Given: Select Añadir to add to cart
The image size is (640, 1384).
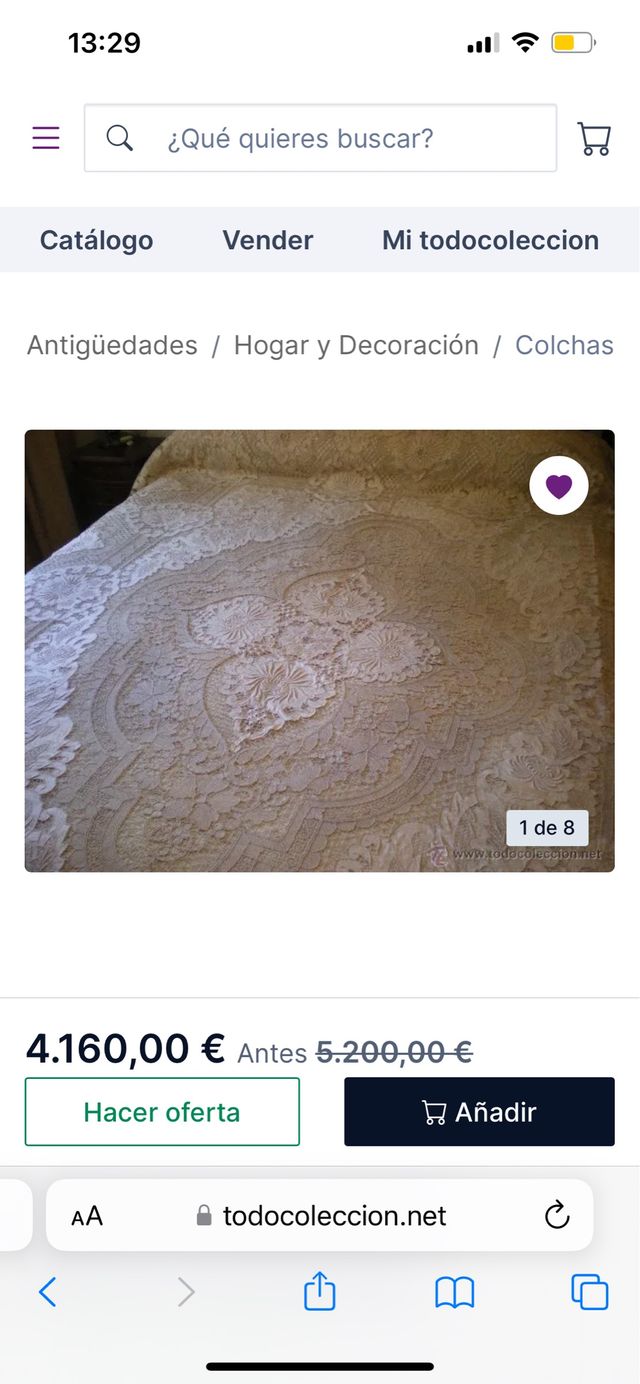Looking at the screenshot, I should coord(479,1111).
